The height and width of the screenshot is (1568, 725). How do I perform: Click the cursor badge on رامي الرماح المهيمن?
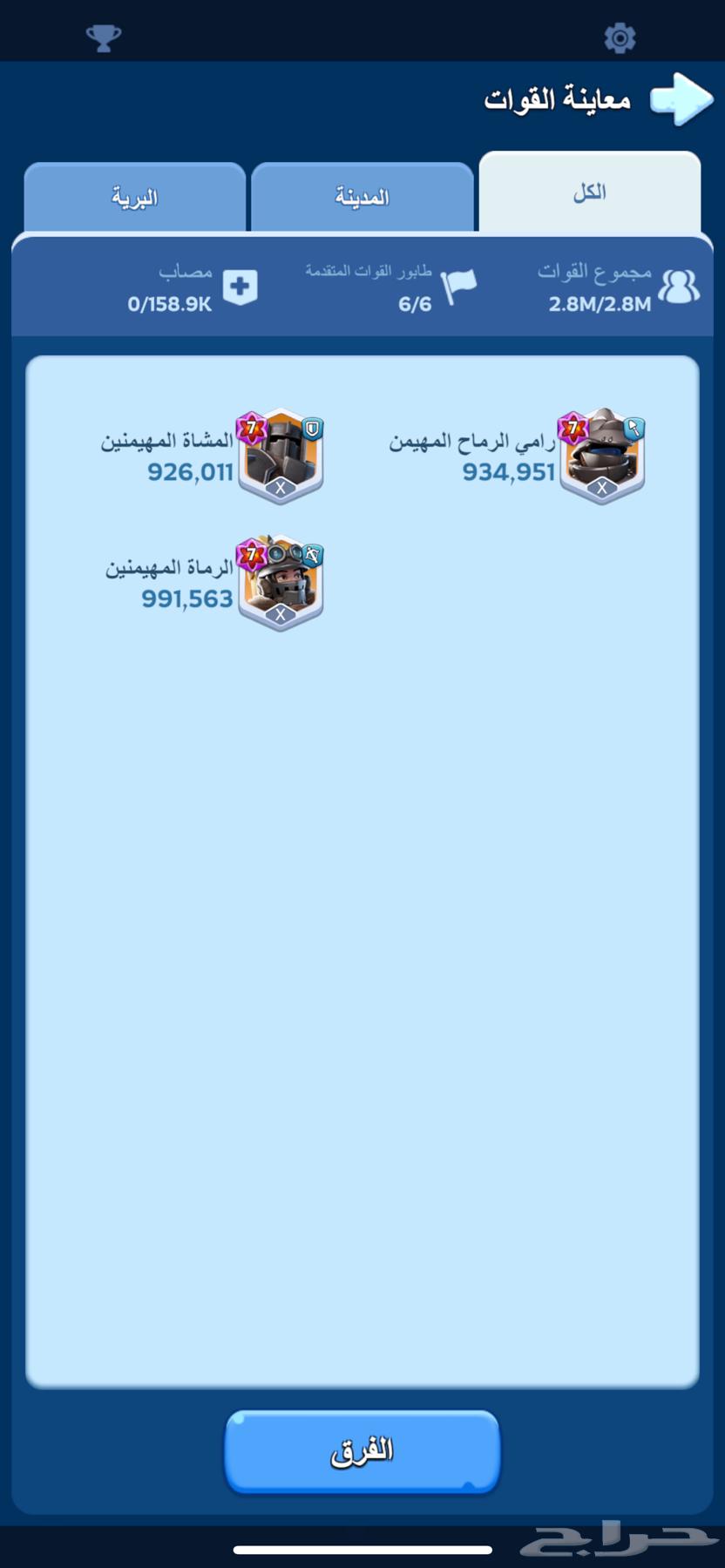click(x=634, y=427)
